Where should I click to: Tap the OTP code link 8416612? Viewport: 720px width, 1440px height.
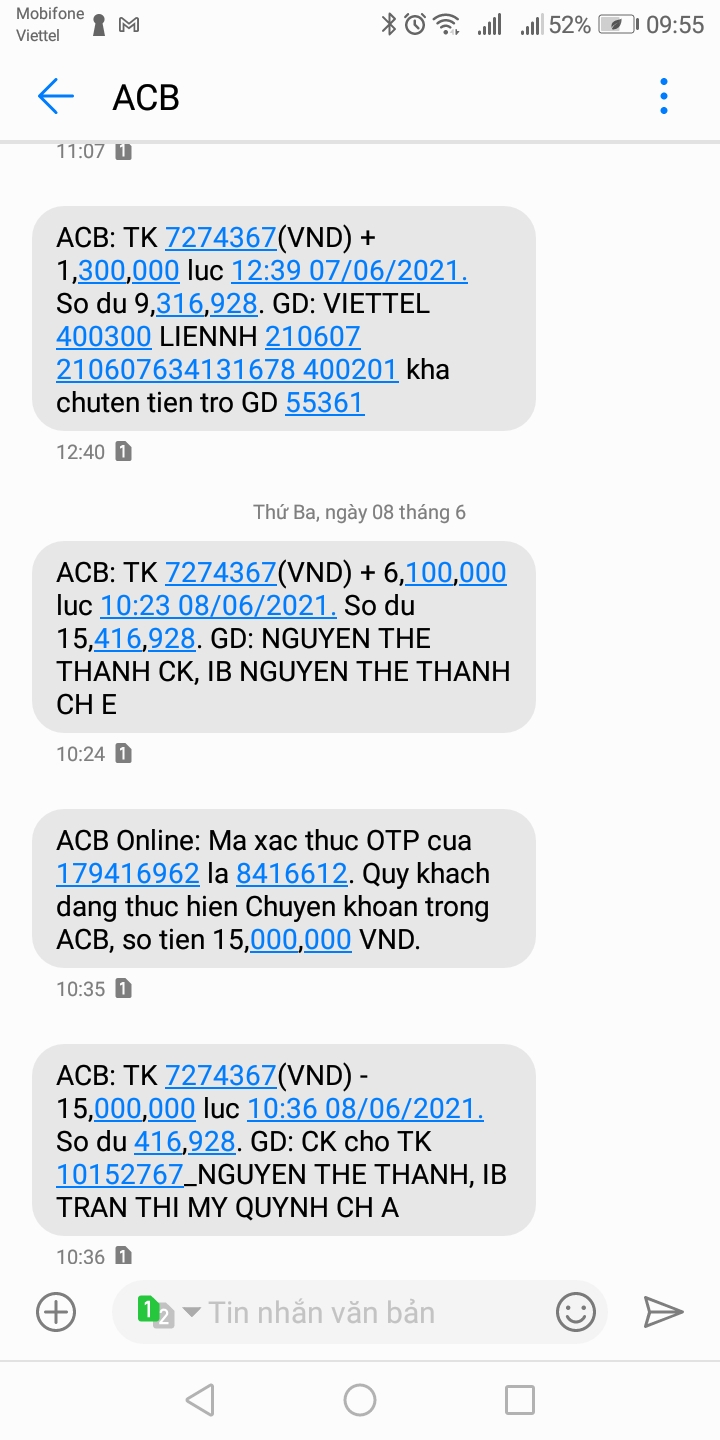(291, 874)
